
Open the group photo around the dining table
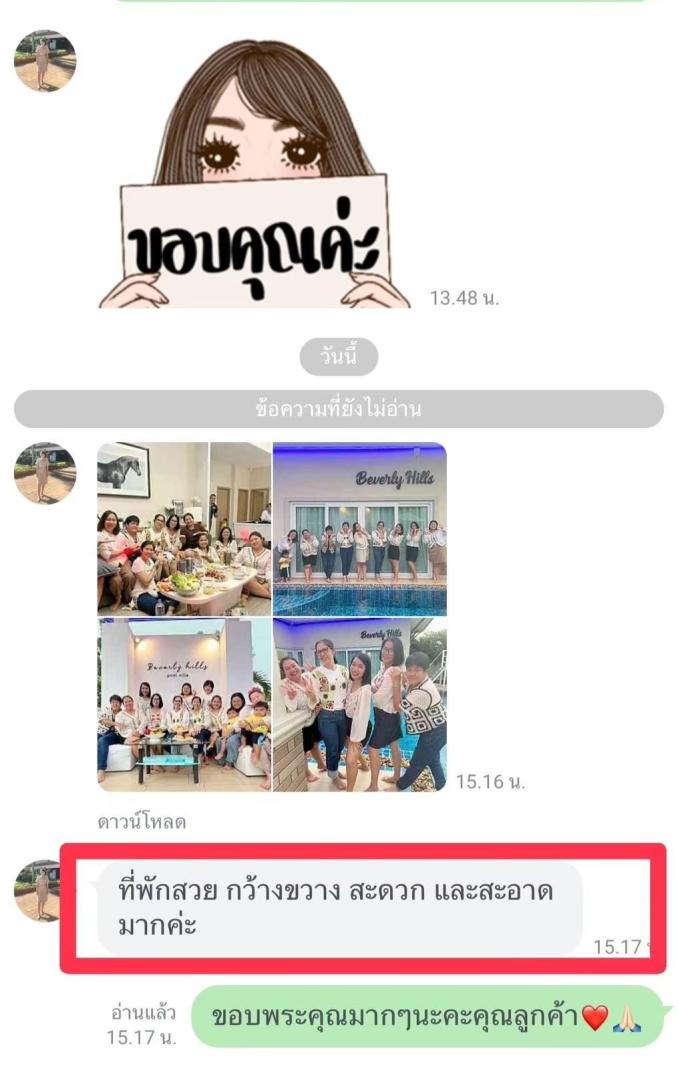(x=184, y=528)
